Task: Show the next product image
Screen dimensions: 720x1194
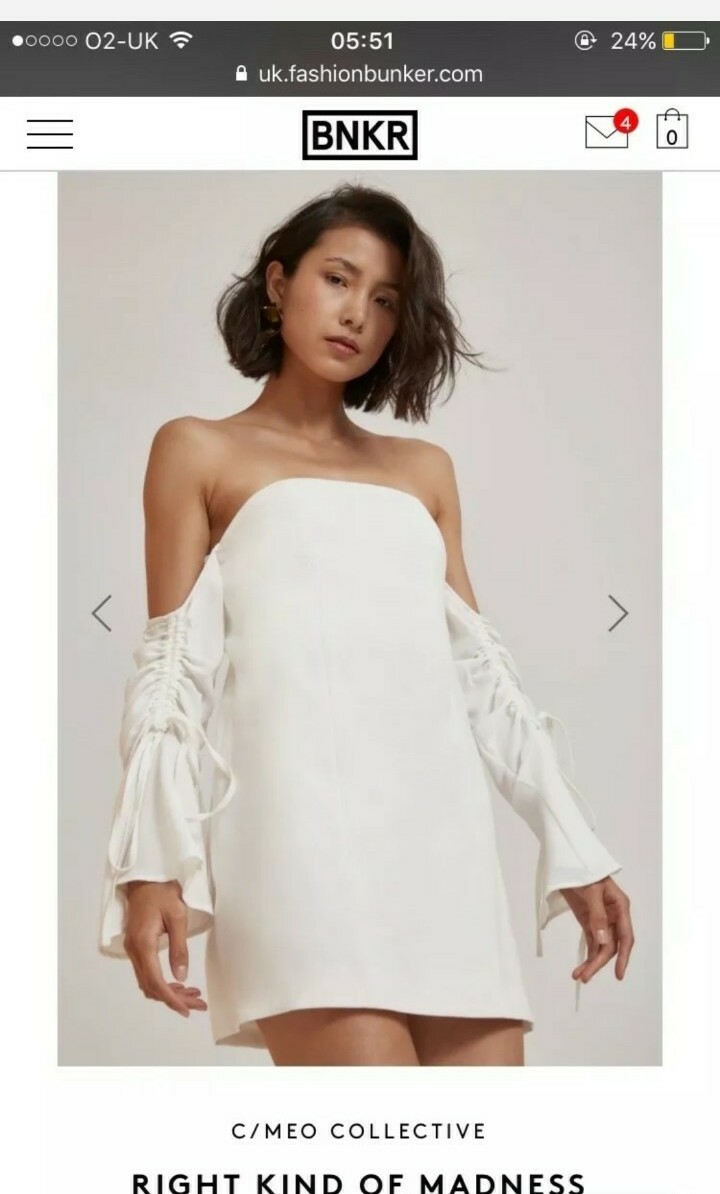Action: tap(618, 613)
